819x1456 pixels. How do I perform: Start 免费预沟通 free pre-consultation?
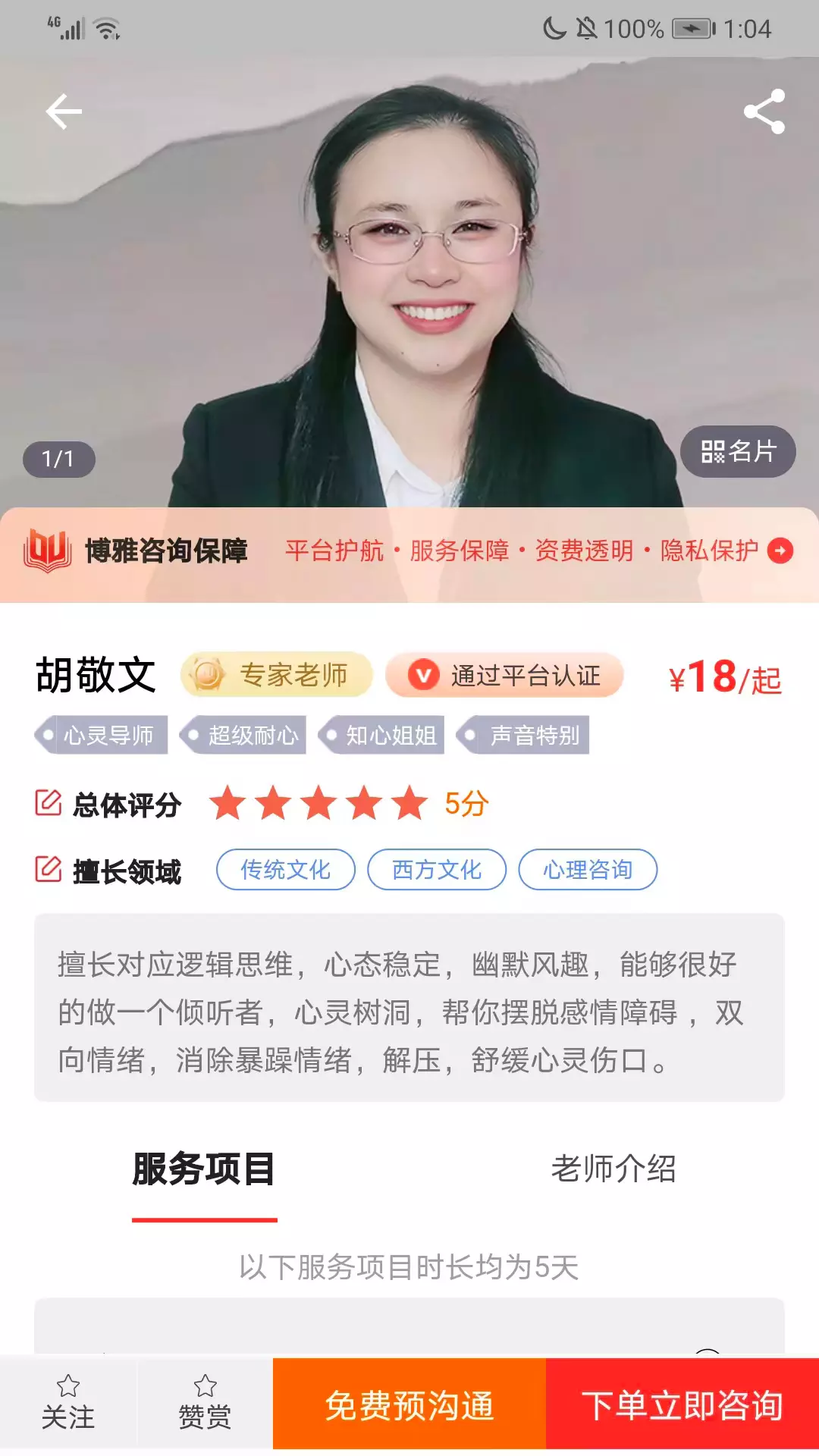[x=409, y=1404]
